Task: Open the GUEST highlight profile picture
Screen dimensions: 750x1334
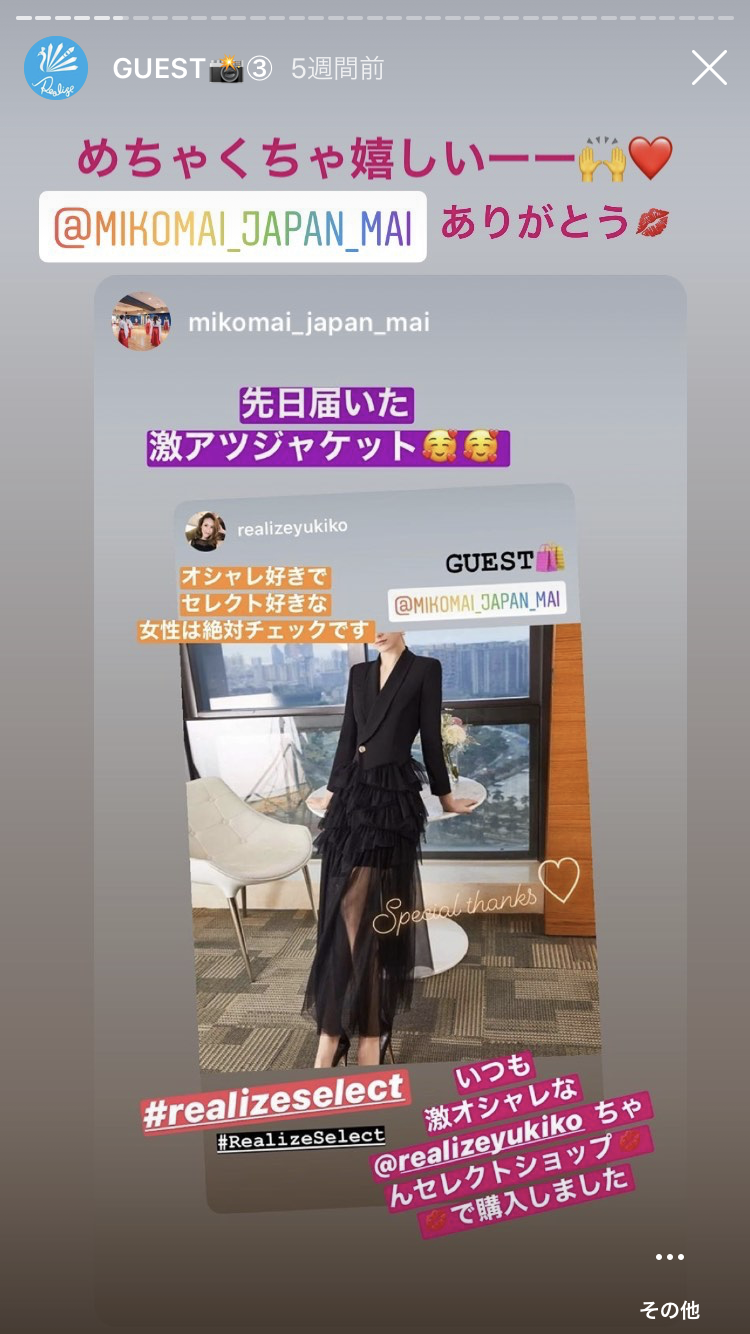Action: (x=56, y=68)
